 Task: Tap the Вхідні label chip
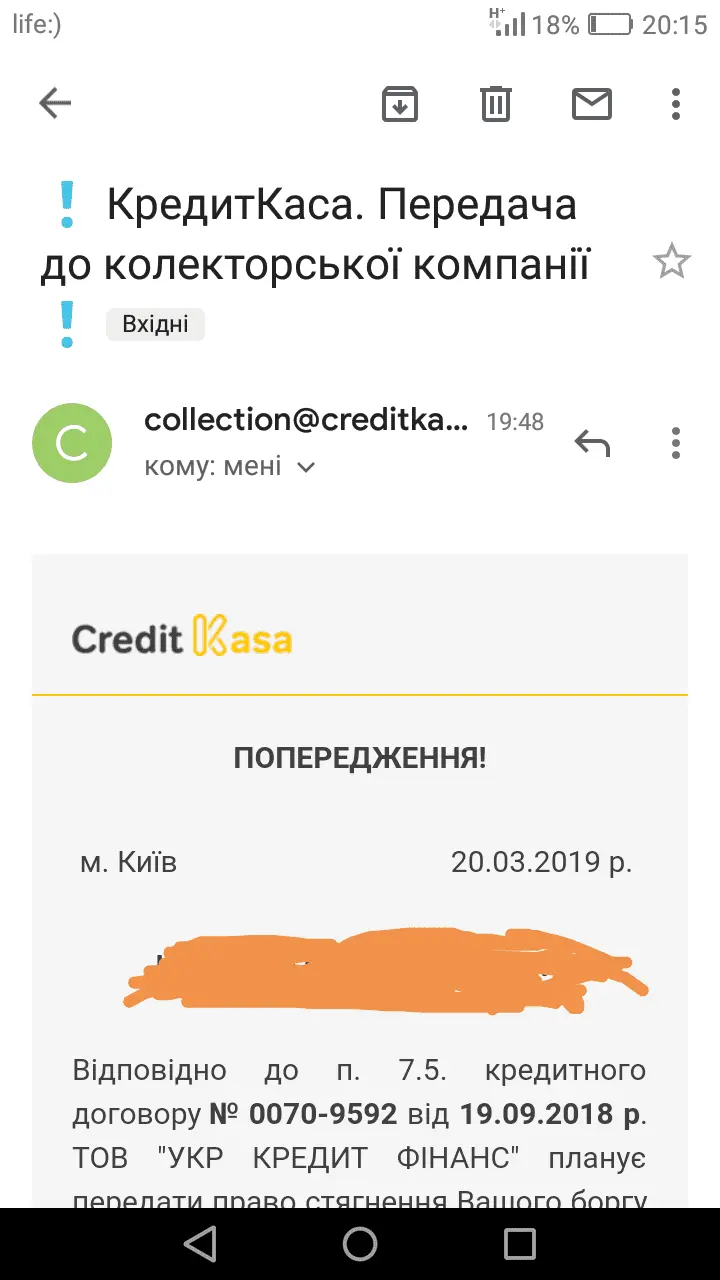(156, 324)
